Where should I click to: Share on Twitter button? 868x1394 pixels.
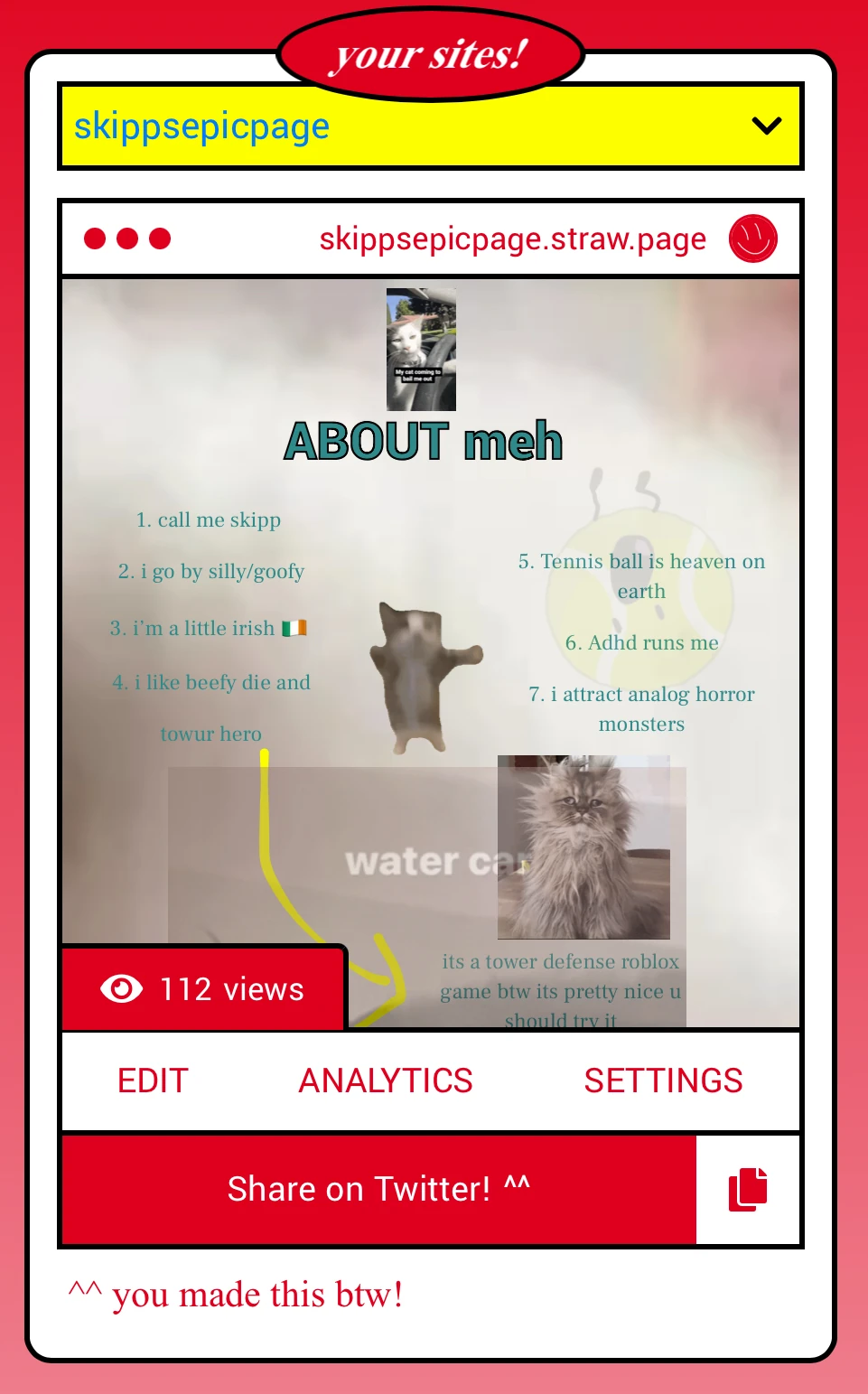point(378,1189)
